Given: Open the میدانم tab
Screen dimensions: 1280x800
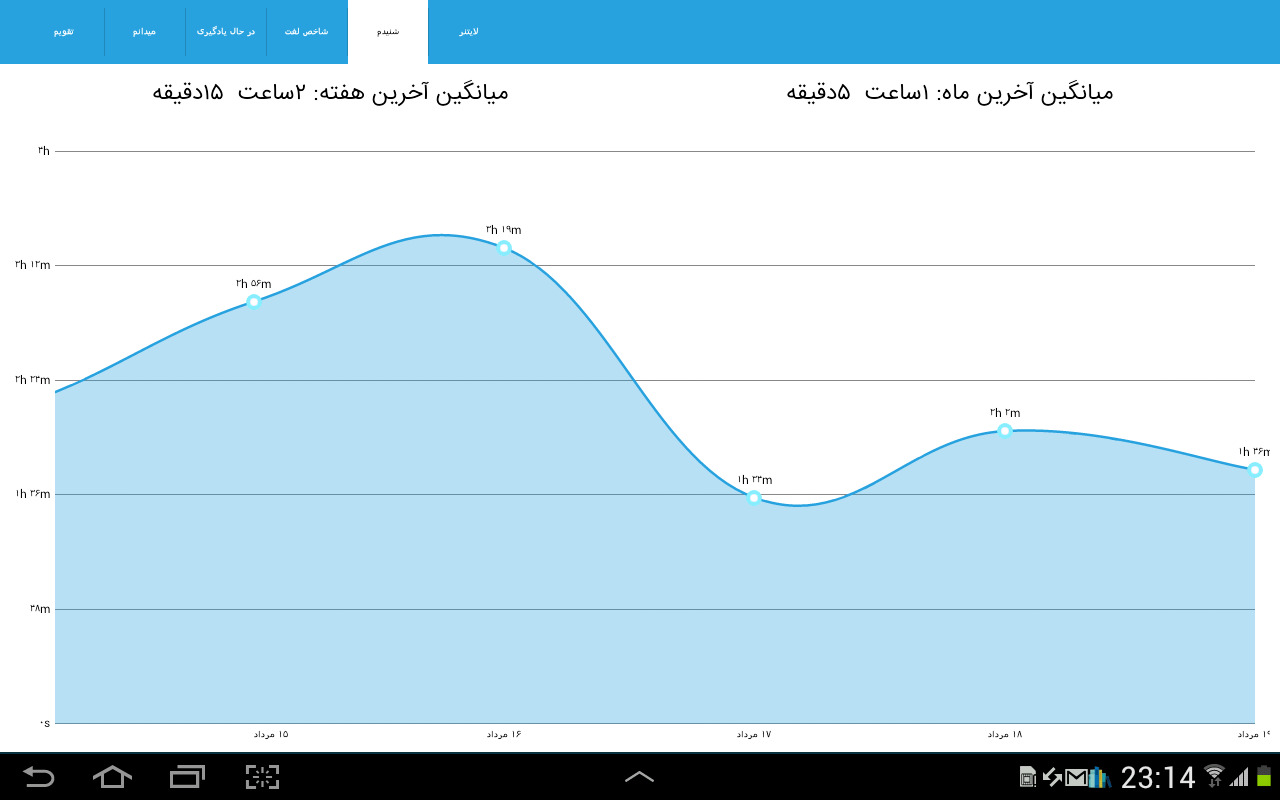Looking at the screenshot, I should [145, 32].
